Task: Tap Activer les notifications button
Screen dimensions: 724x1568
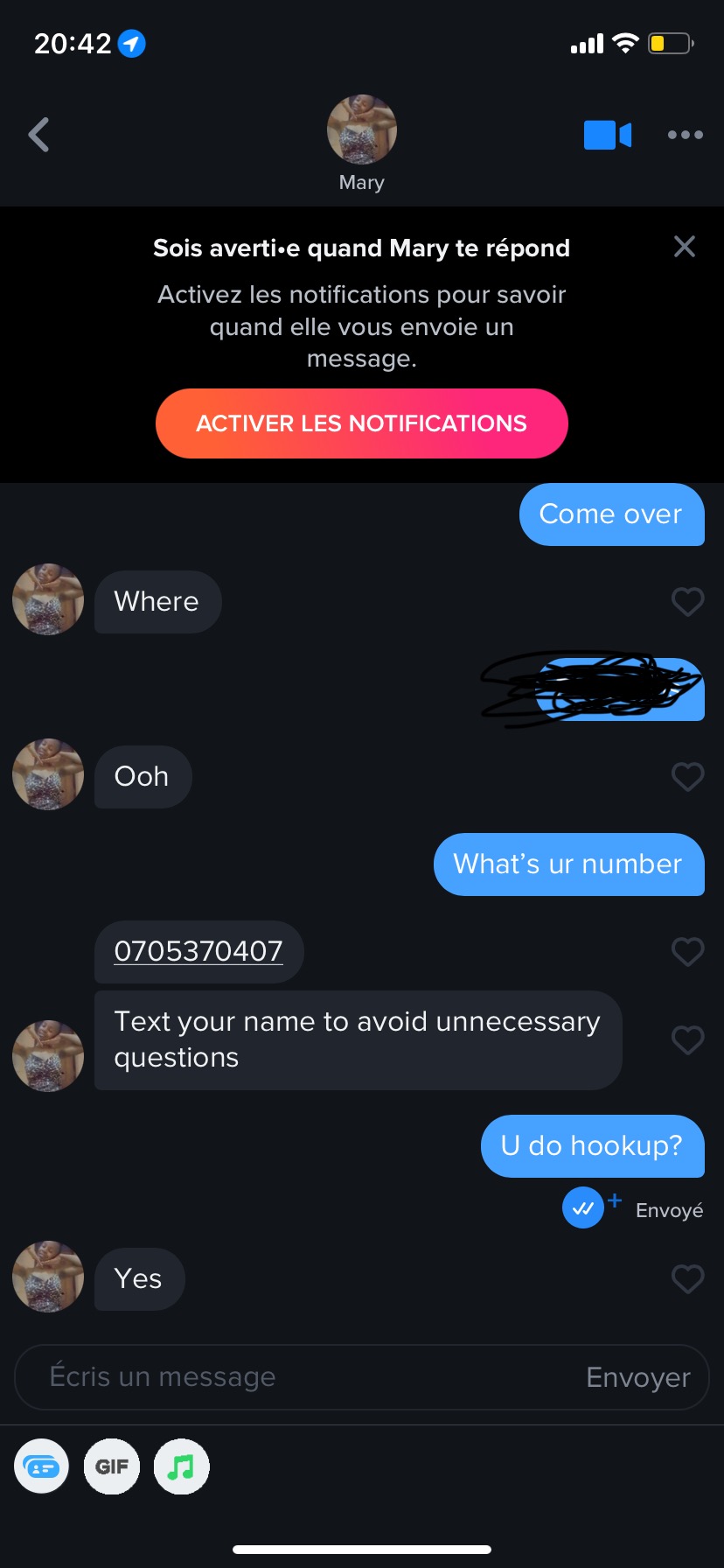Action: 361,423
